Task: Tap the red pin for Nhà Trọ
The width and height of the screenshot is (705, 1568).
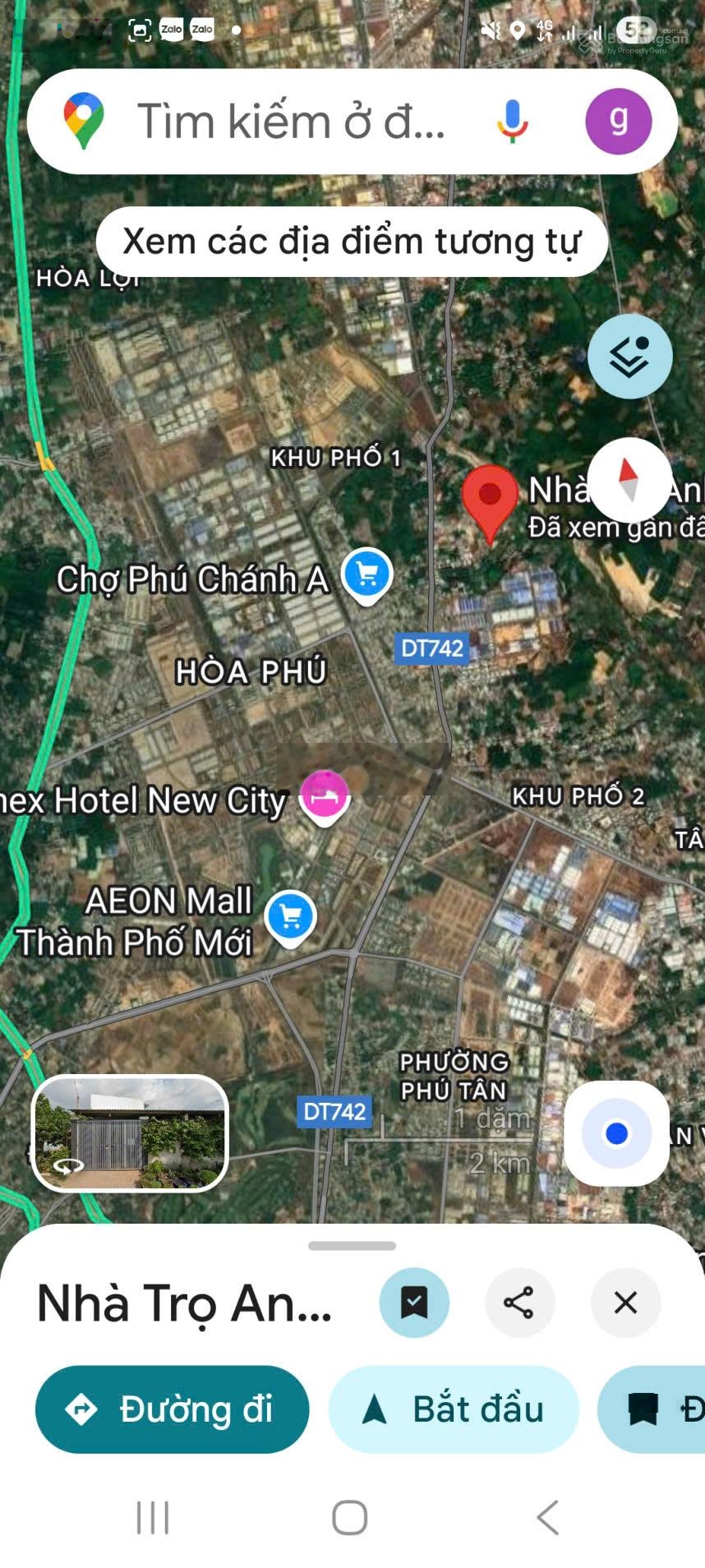Action: [x=490, y=497]
